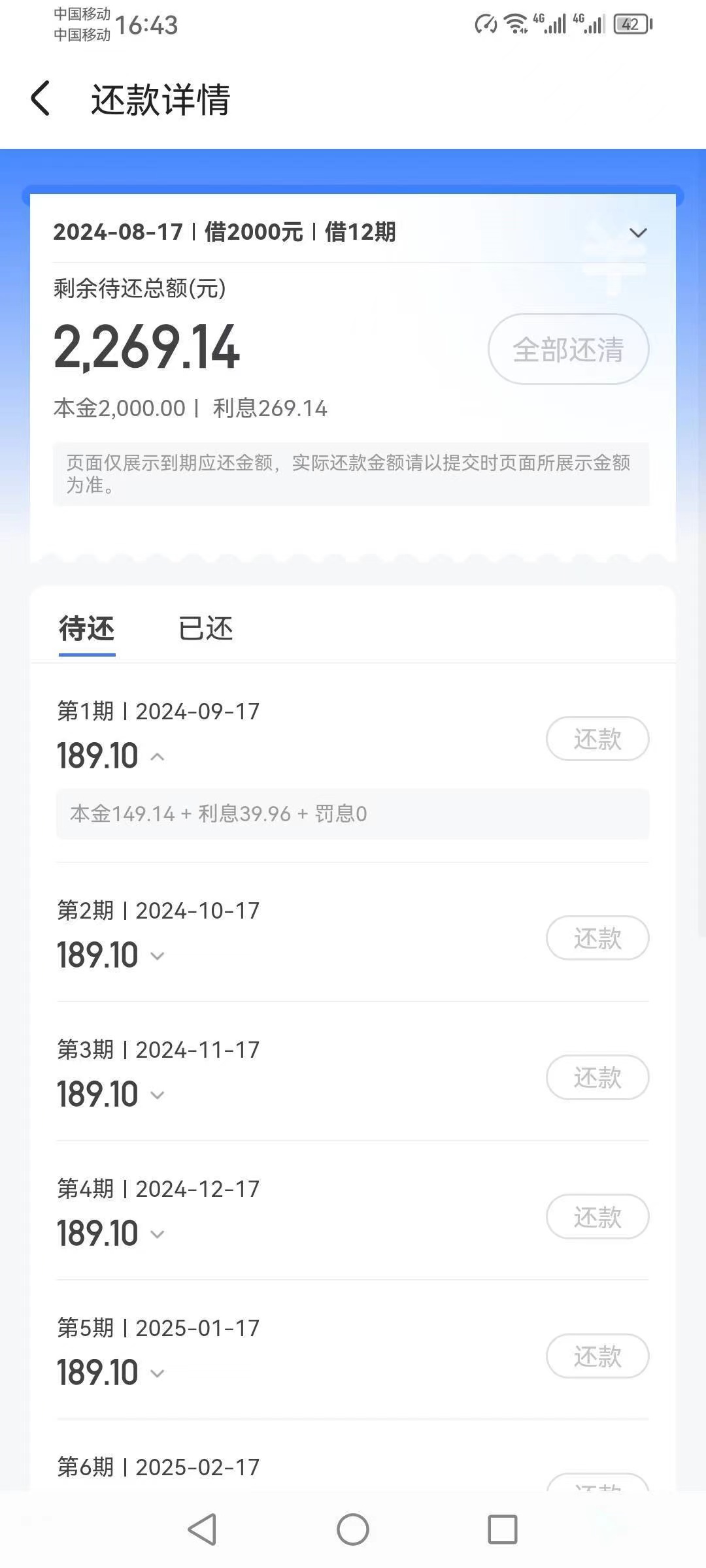Image resolution: width=706 pixels, height=1568 pixels.
Task: Expand the 第3期 amount breakdown
Action: [x=157, y=1095]
